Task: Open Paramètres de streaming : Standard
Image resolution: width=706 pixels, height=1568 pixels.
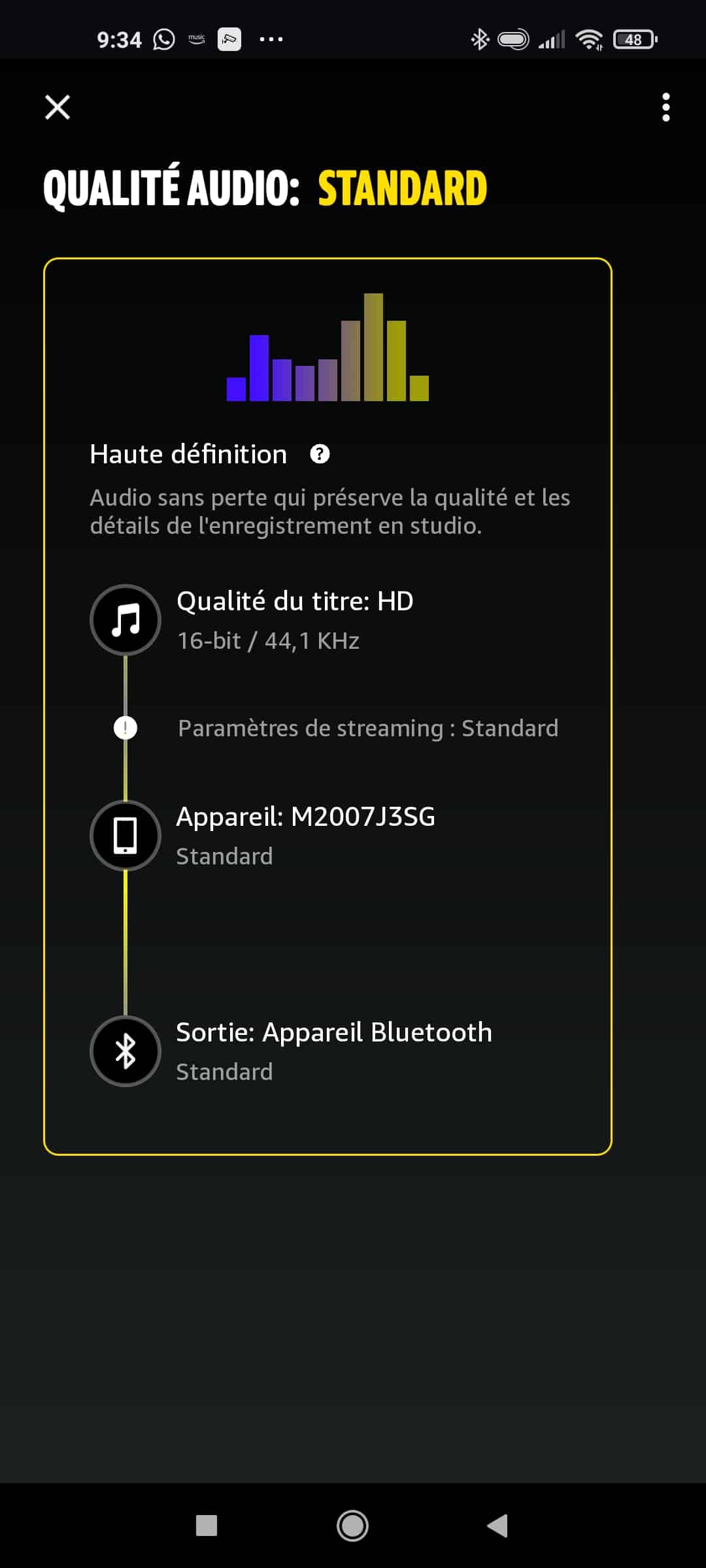Action: pyautogui.click(x=368, y=728)
